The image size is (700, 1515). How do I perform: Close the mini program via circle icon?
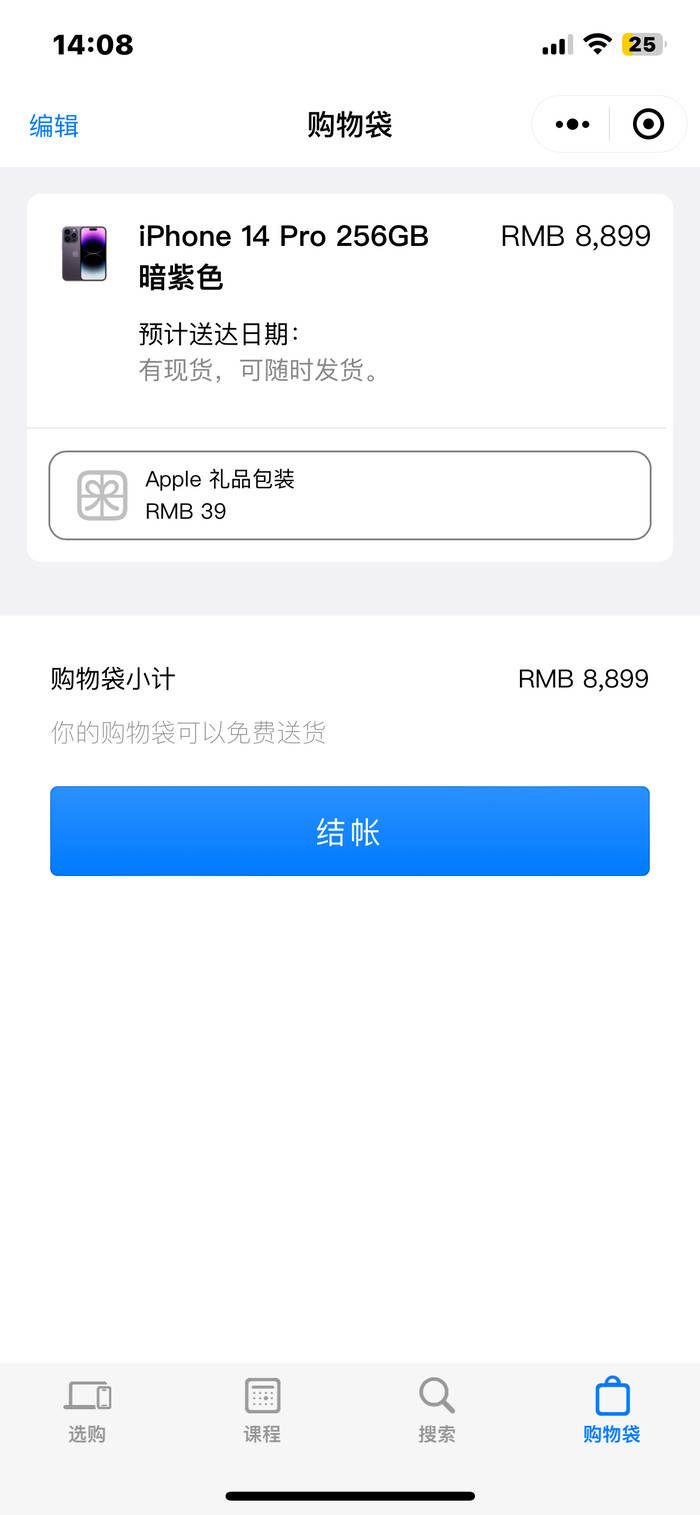tap(648, 125)
